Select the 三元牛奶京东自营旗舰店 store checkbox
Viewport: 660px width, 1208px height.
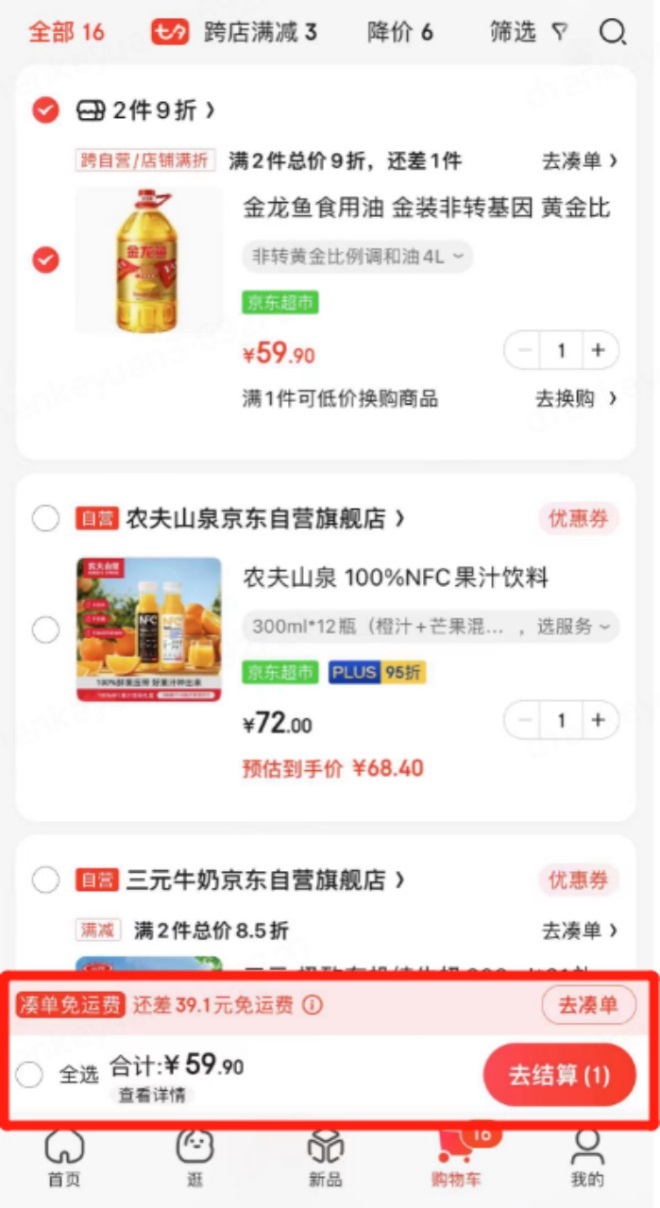pyautogui.click(x=46, y=881)
